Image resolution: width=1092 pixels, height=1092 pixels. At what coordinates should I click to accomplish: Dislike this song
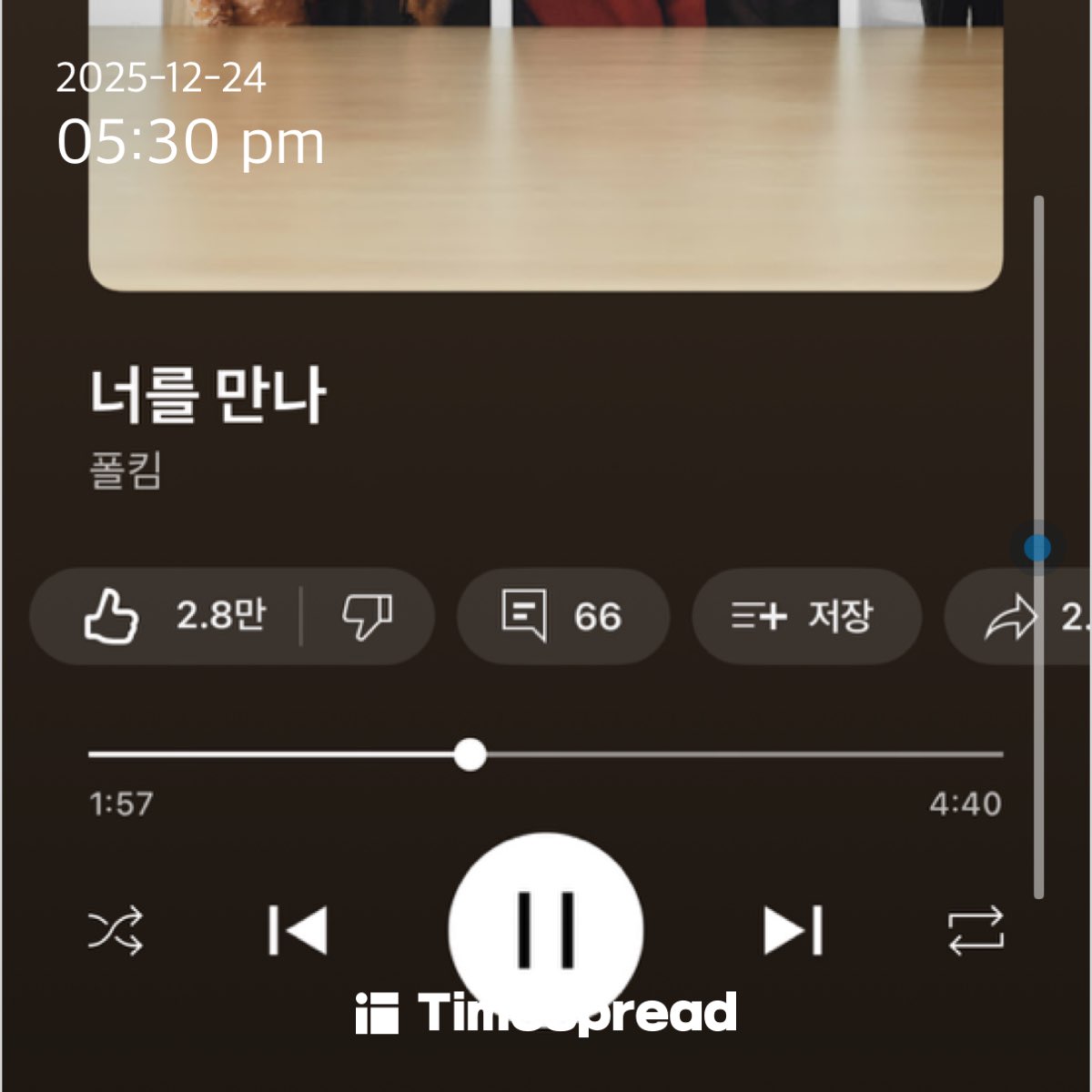click(367, 616)
